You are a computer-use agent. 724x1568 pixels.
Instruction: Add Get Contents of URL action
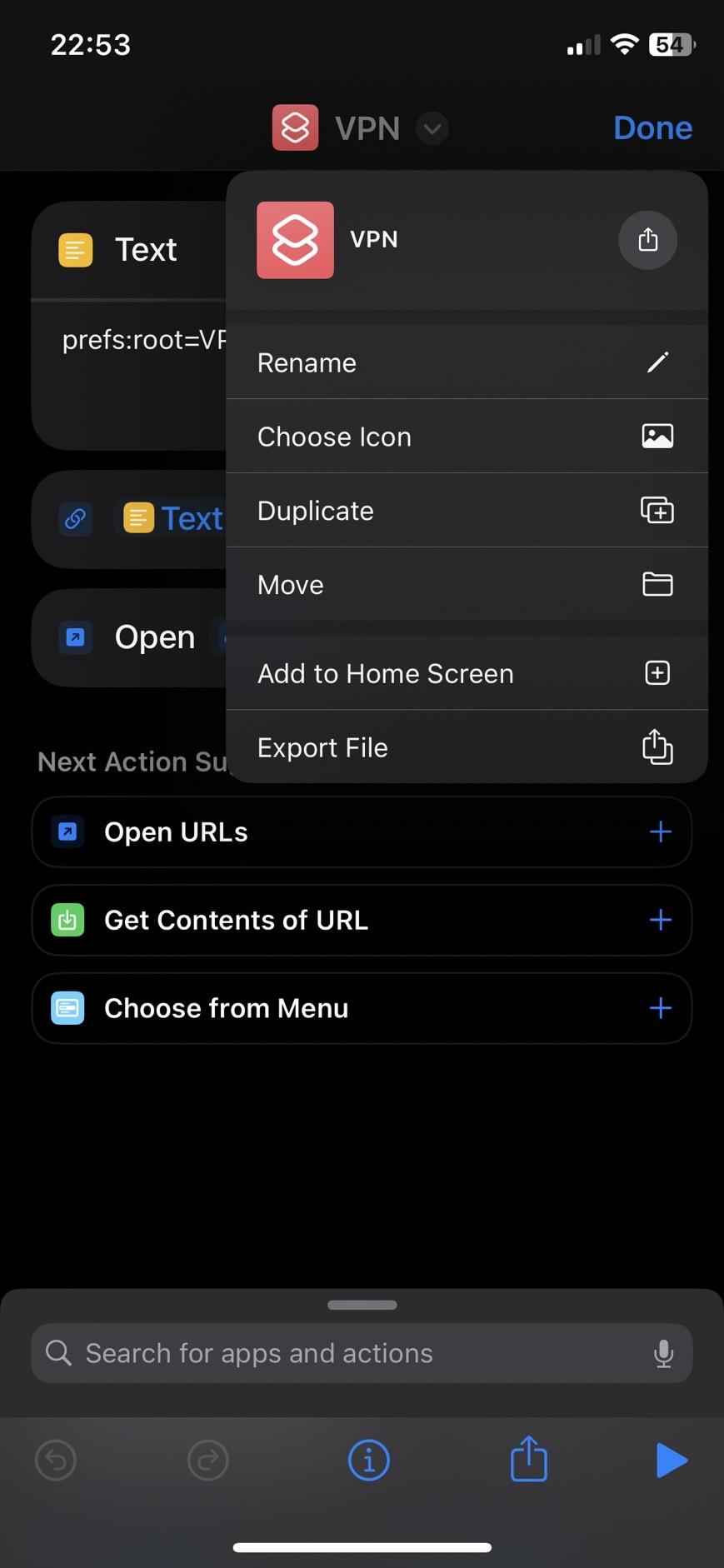point(661,920)
